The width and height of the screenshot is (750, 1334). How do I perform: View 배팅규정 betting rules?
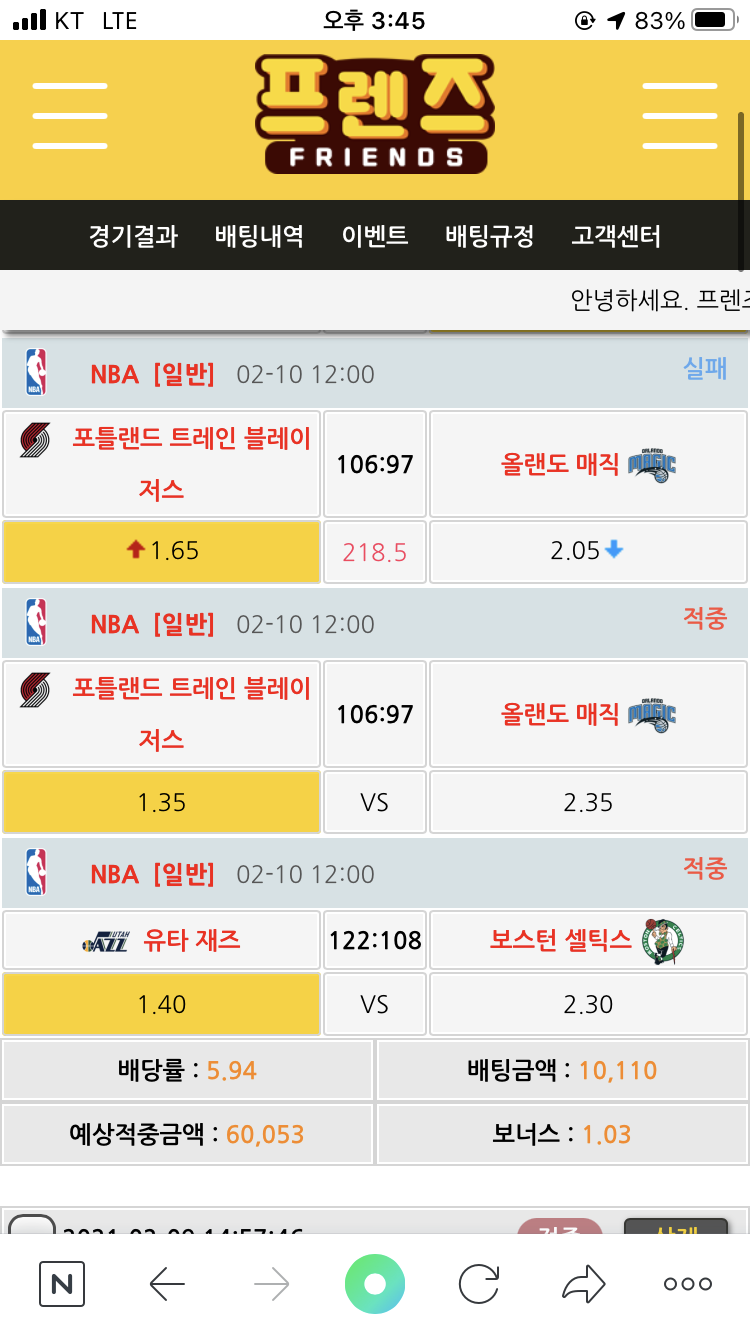point(489,236)
